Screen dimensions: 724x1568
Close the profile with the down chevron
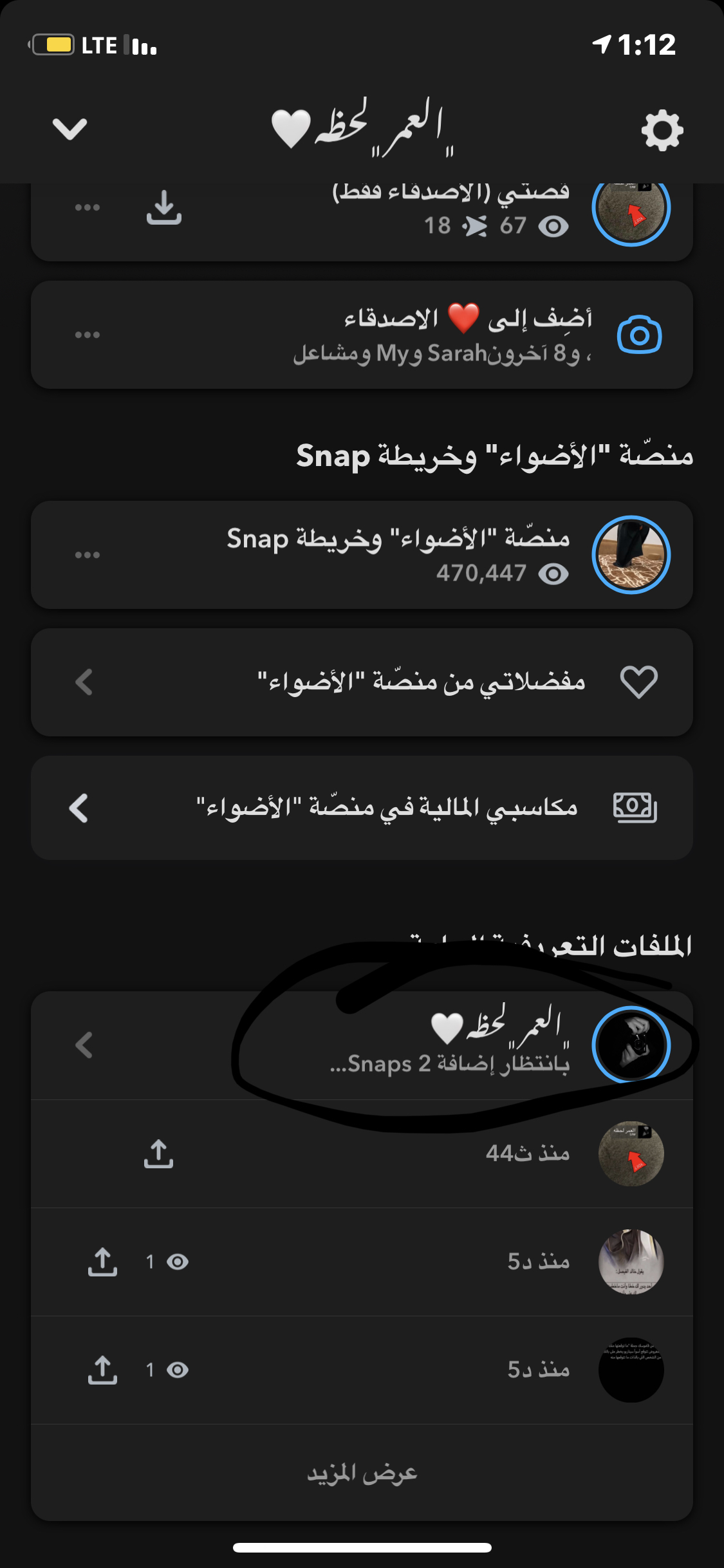coord(70,129)
